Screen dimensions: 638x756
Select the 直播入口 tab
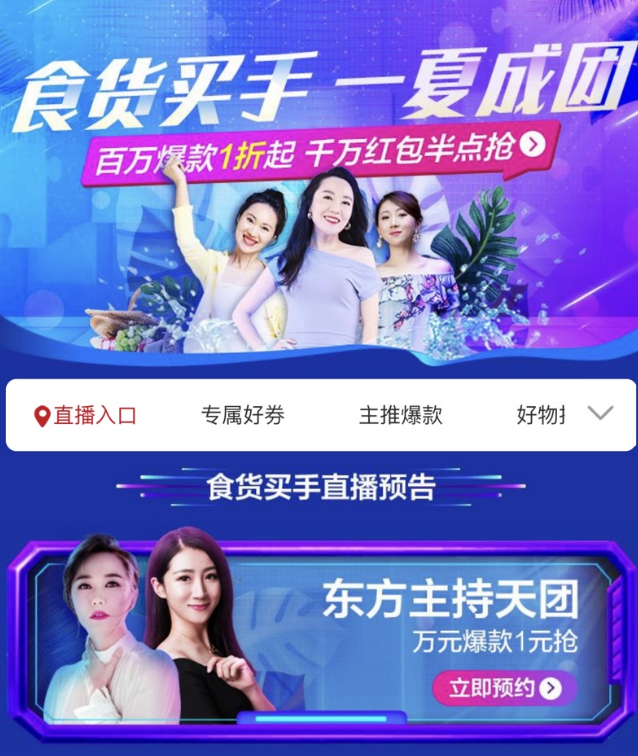pyautogui.click(x=85, y=415)
